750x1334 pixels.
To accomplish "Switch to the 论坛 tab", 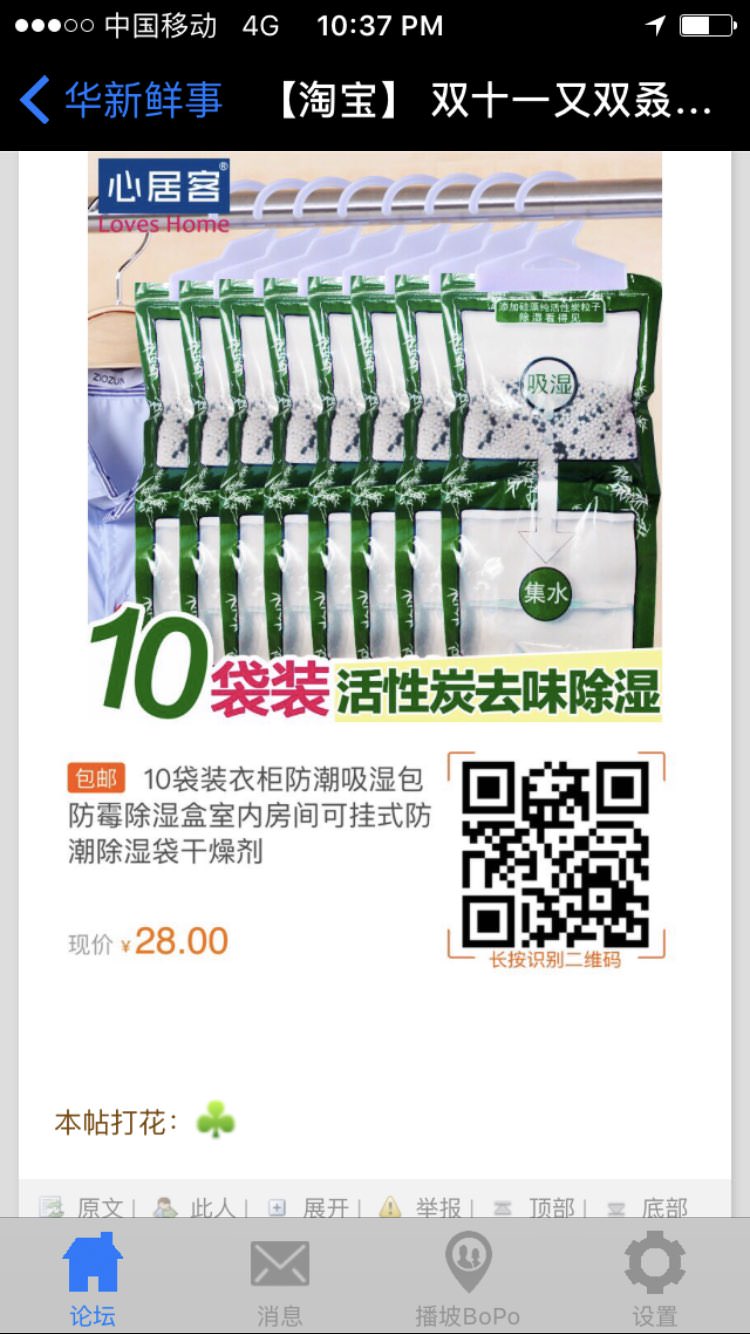I will click(92, 1280).
